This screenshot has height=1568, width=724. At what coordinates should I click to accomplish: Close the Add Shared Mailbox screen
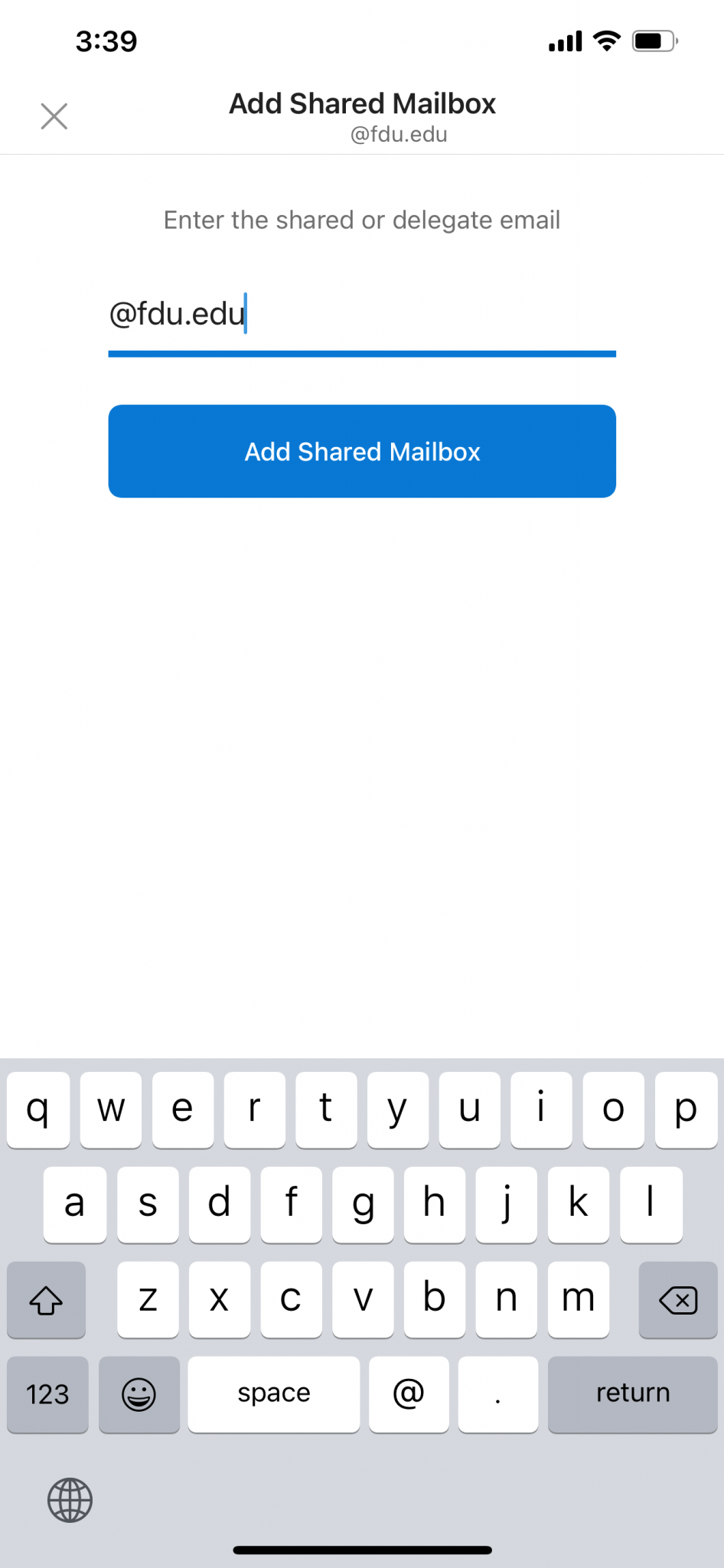point(54,116)
